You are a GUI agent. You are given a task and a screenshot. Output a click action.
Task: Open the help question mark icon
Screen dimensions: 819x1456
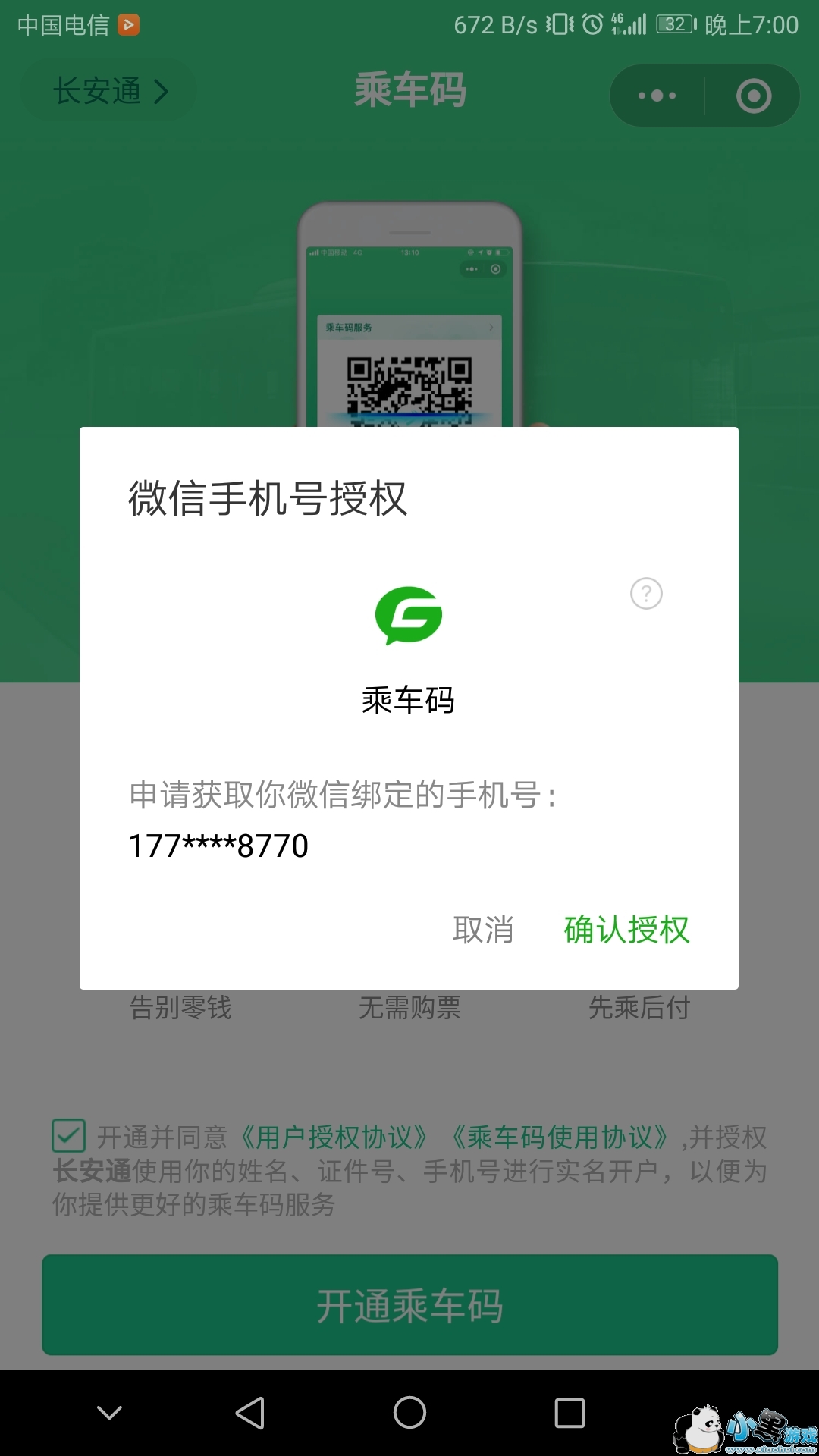tap(646, 594)
